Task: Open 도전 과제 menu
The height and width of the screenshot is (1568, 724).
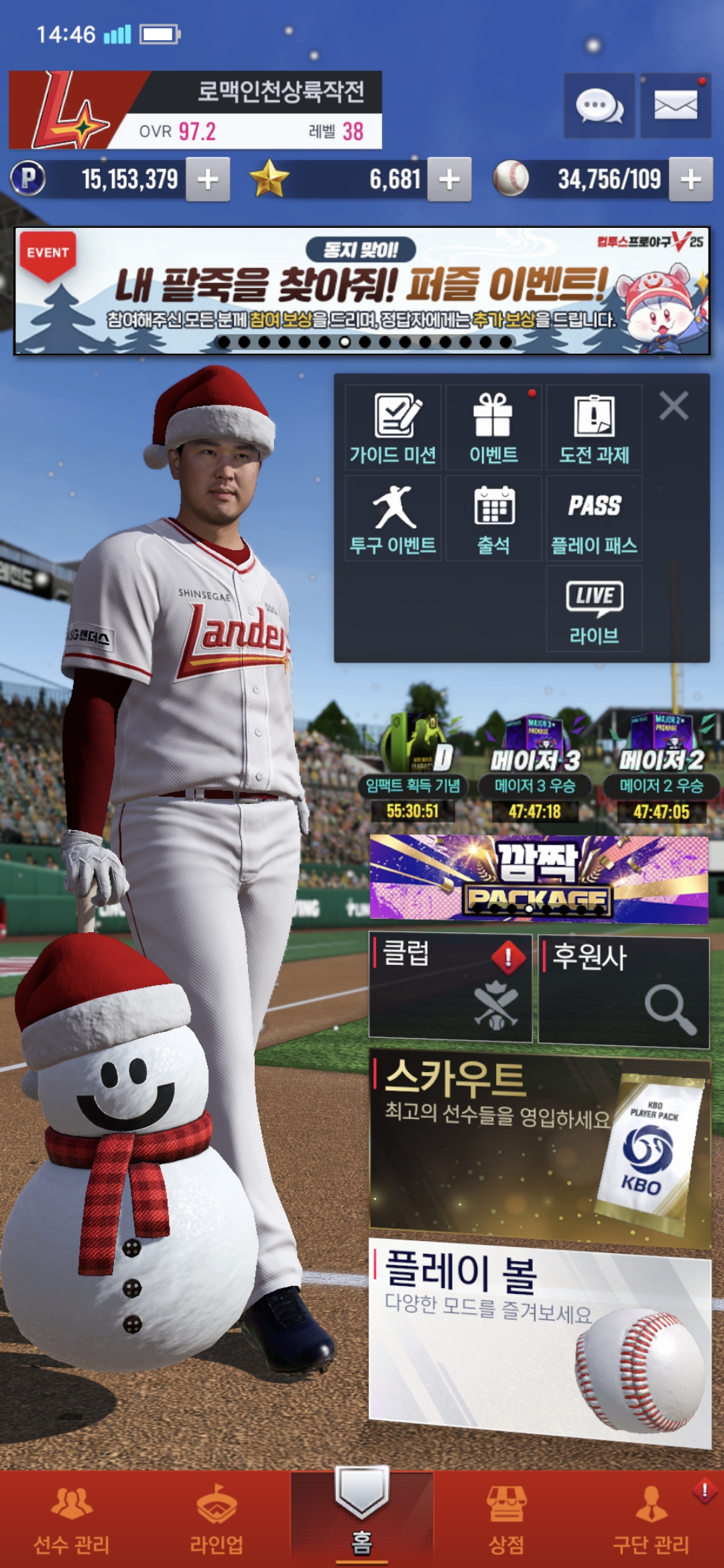Action: coord(594,428)
